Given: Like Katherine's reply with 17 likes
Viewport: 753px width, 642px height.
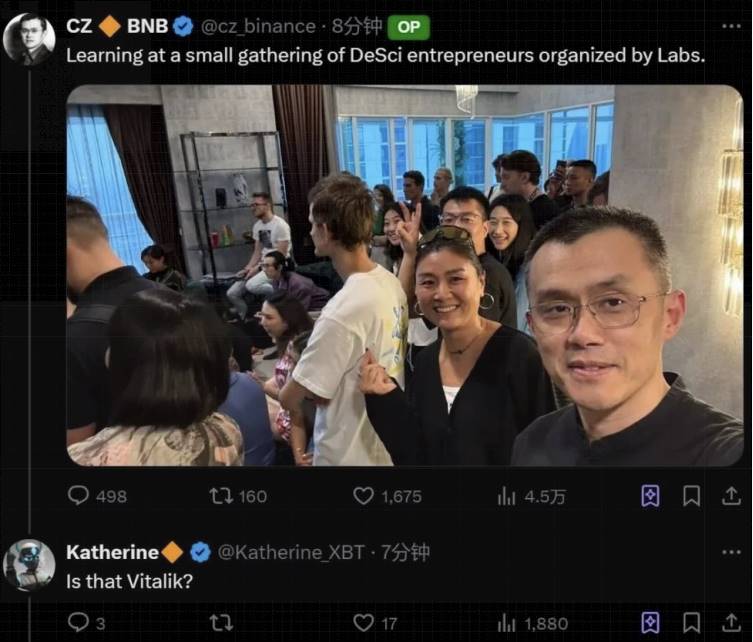Looking at the screenshot, I should tap(364, 623).
